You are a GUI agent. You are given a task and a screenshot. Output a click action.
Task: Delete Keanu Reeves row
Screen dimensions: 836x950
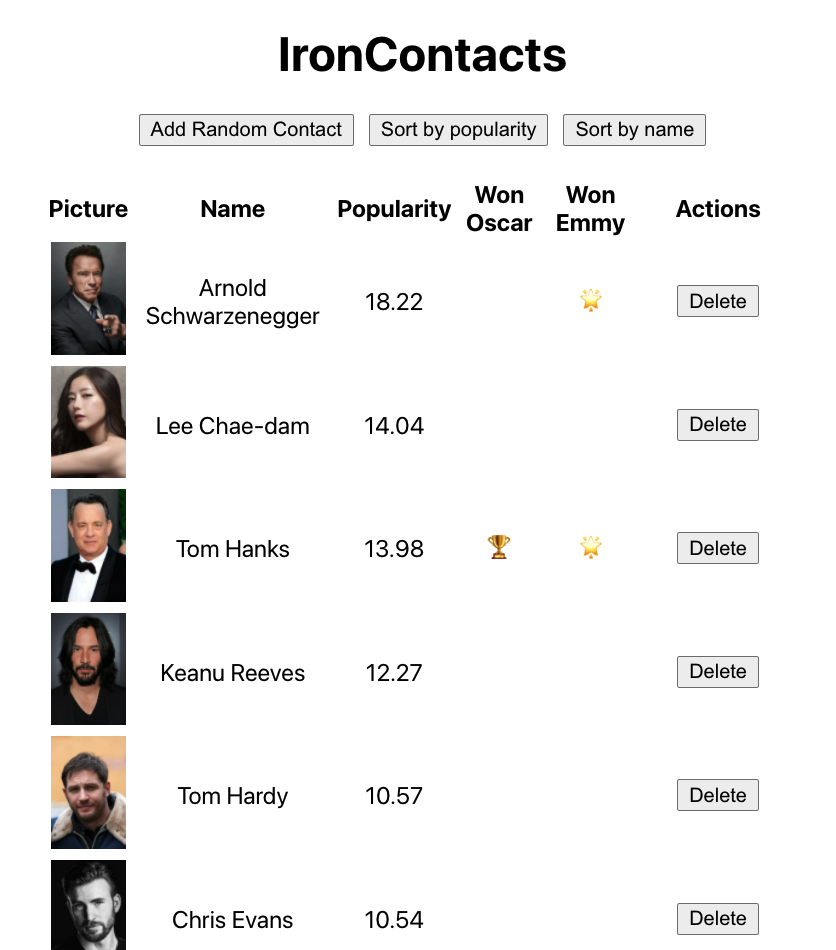[717, 672]
